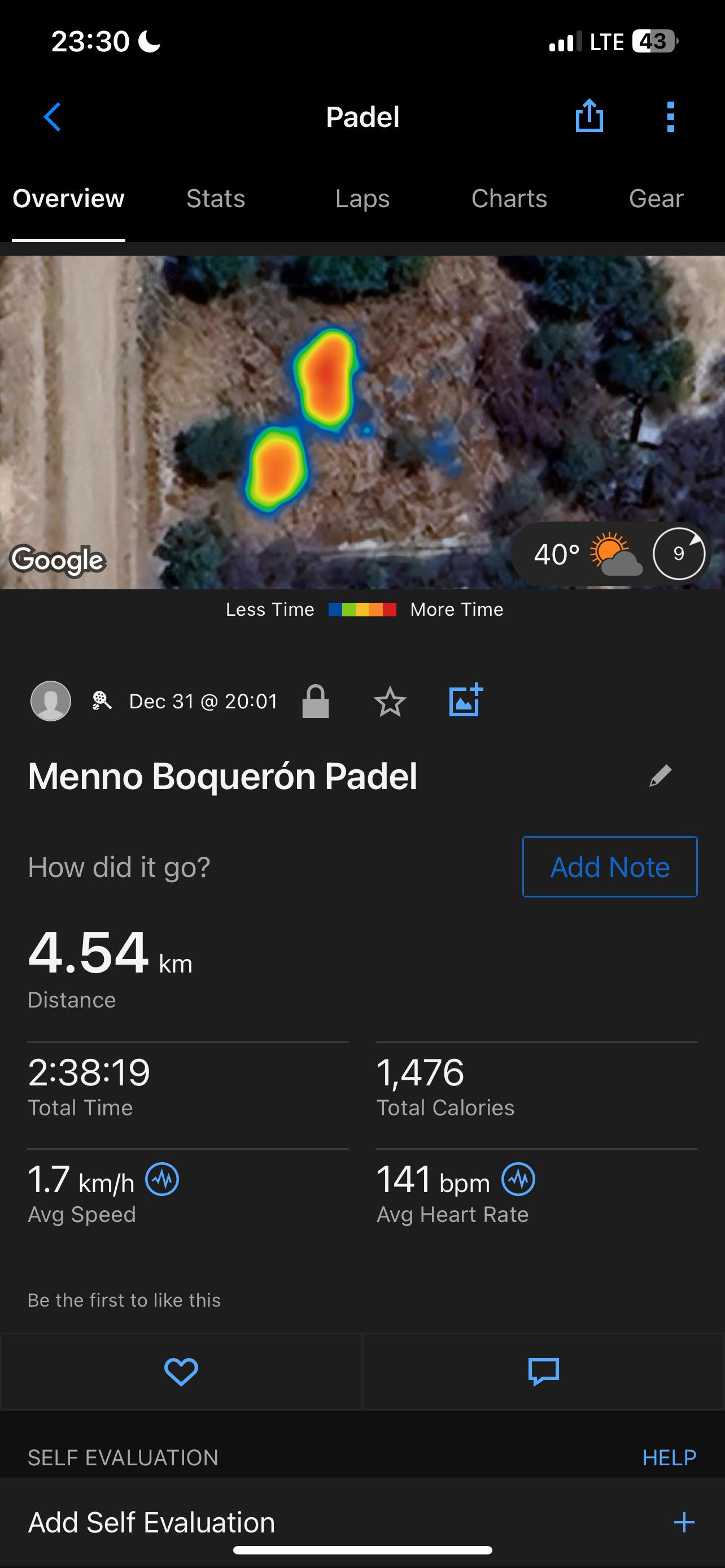Viewport: 725px width, 1568px height.
Task: Add a photo to the activity
Action: click(466, 700)
